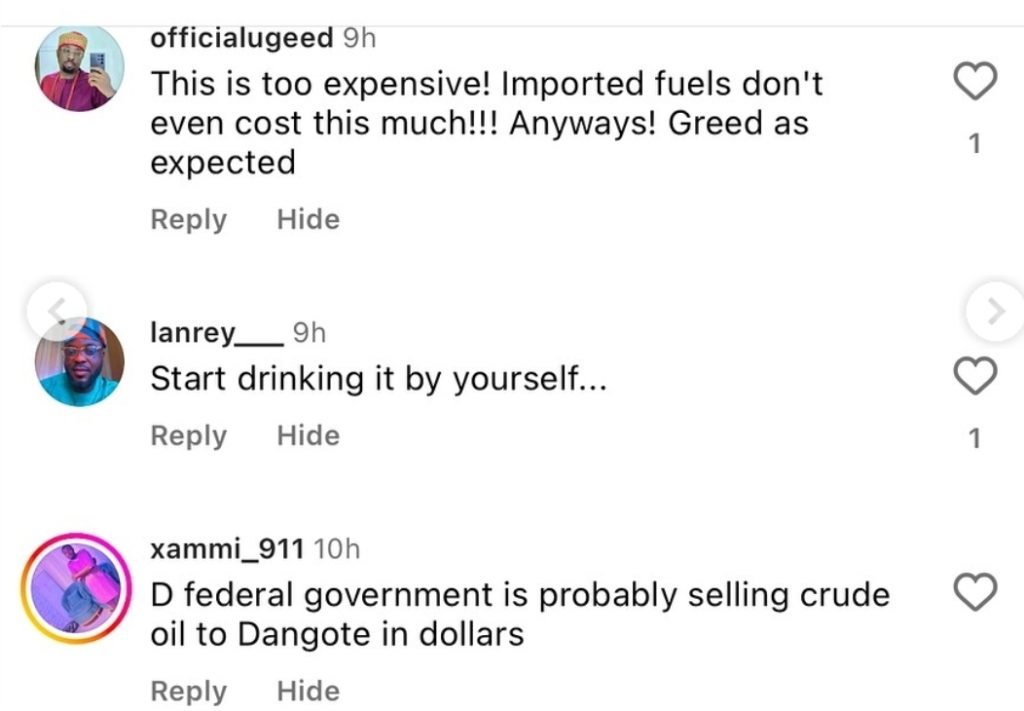Image resolution: width=1024 pixels, height=711 pixels.
Task: Go back to the previous slide arrow
Action: [58, 306]
